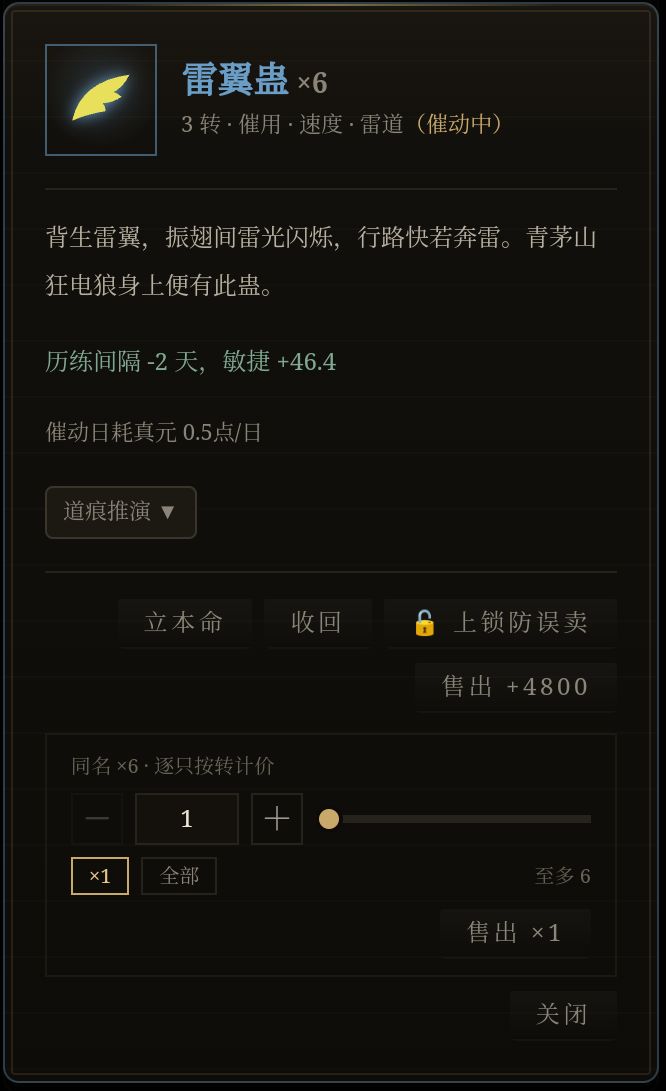Increase the quantity with the plus button
This screenshot has height=1091, width=666.
click(x=277, y=818)
